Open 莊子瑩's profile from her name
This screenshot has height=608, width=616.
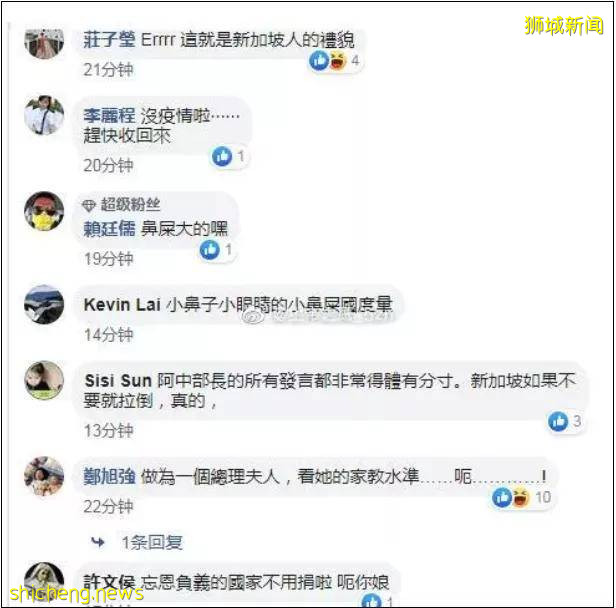coord(109,41)
